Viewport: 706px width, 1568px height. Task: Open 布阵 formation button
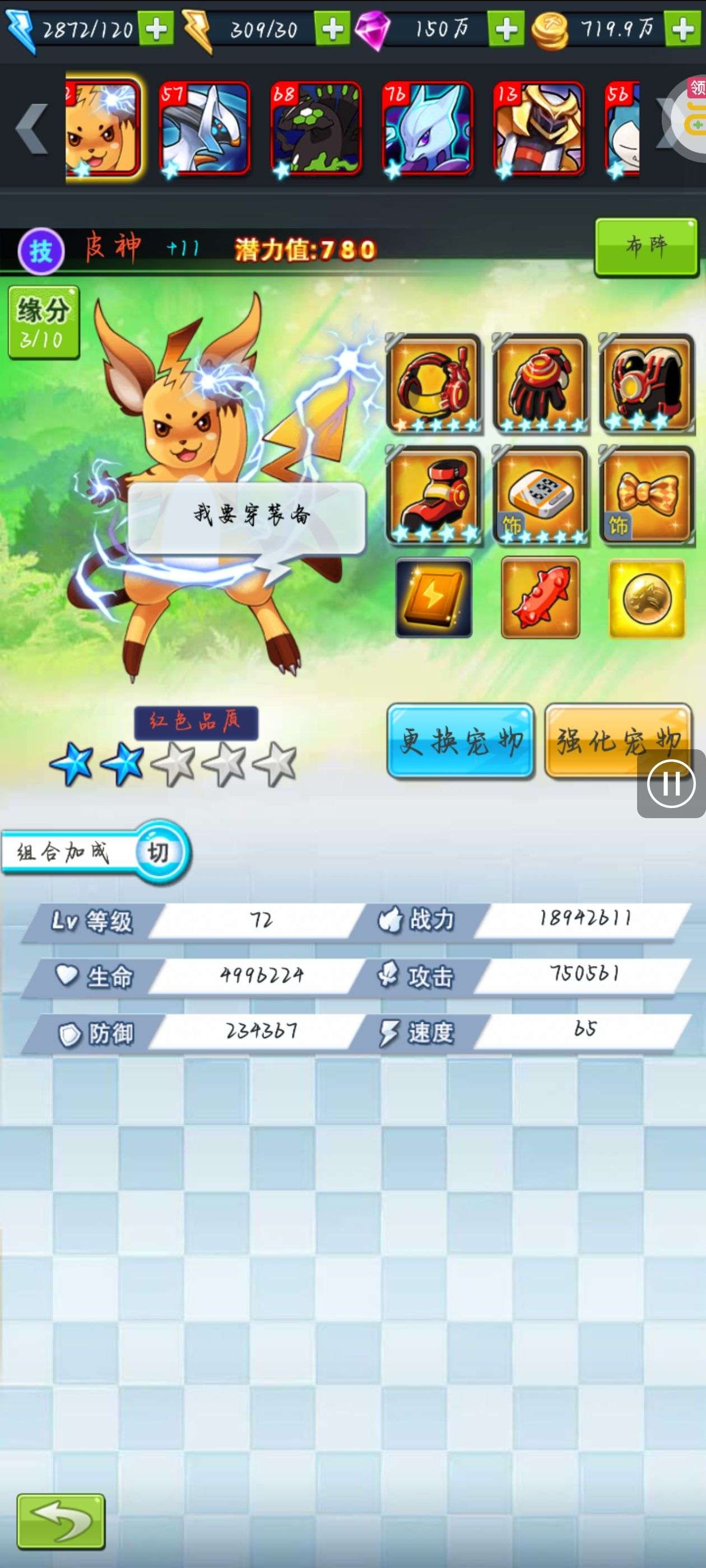pyautogui.click(x=645, y=246)
